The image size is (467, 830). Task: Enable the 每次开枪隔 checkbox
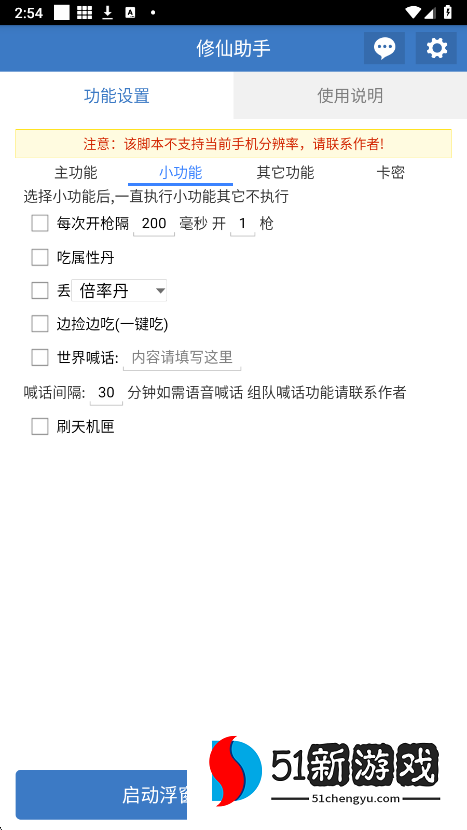40,223
